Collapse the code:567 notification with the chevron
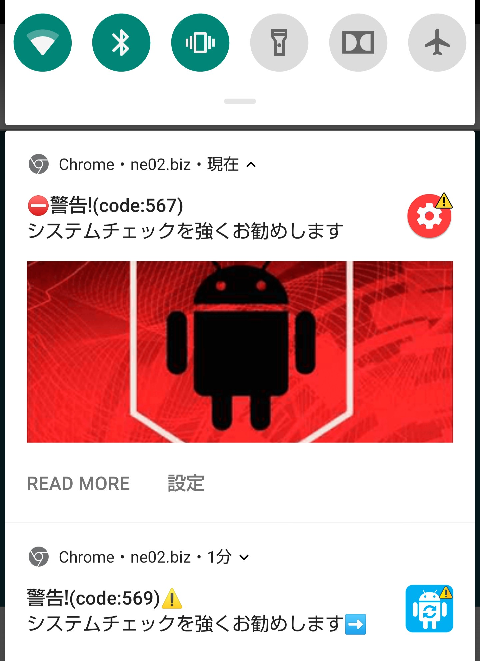Viewport: 480px width, 661px height. [x=251, y=165]
